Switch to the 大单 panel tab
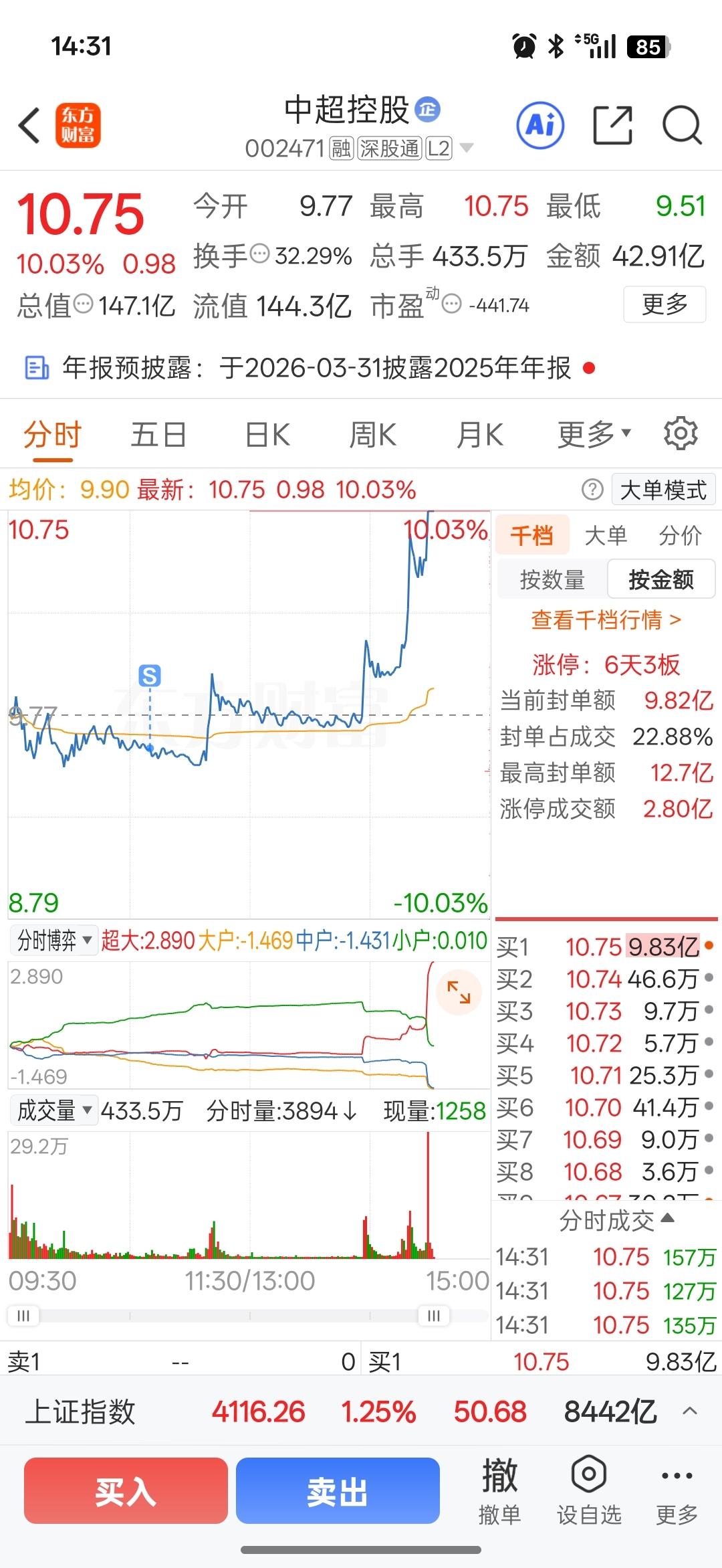 606,535
